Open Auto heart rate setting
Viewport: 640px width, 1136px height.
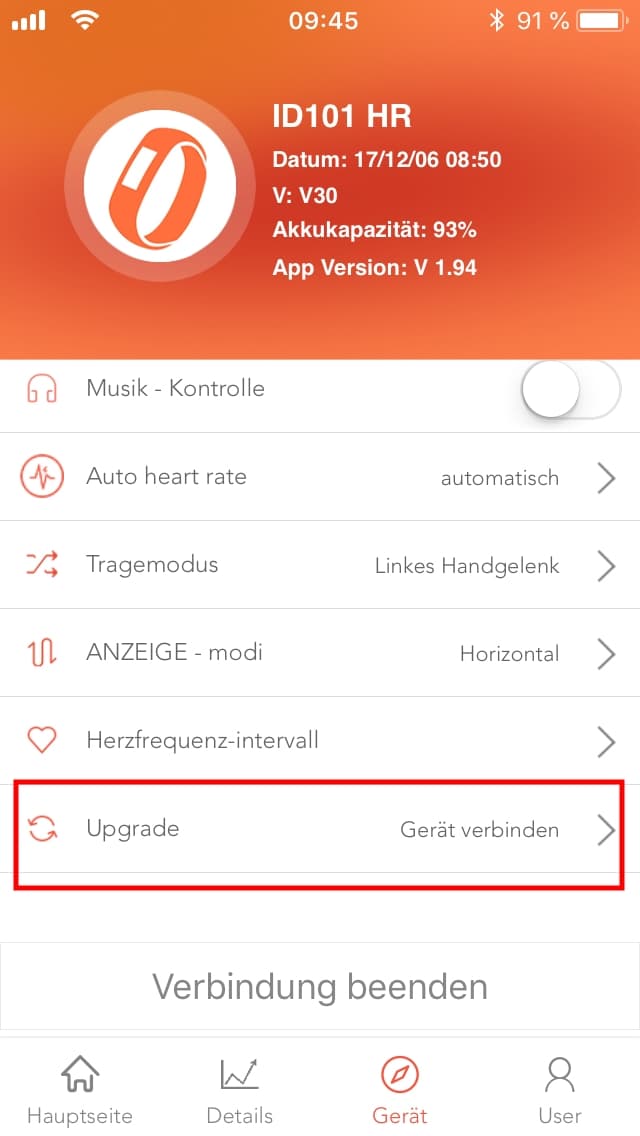click(x=320, y=477)
